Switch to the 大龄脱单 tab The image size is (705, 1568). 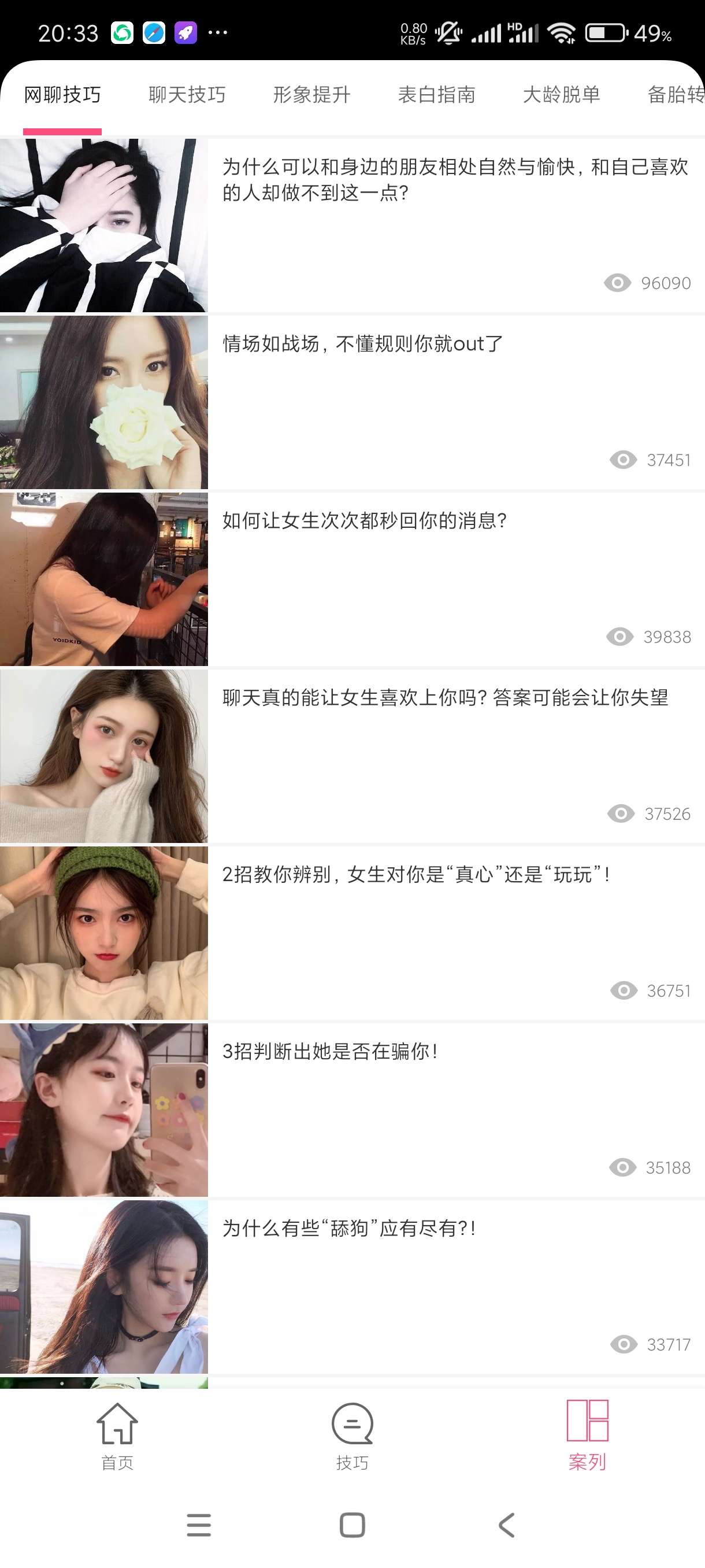561,95
